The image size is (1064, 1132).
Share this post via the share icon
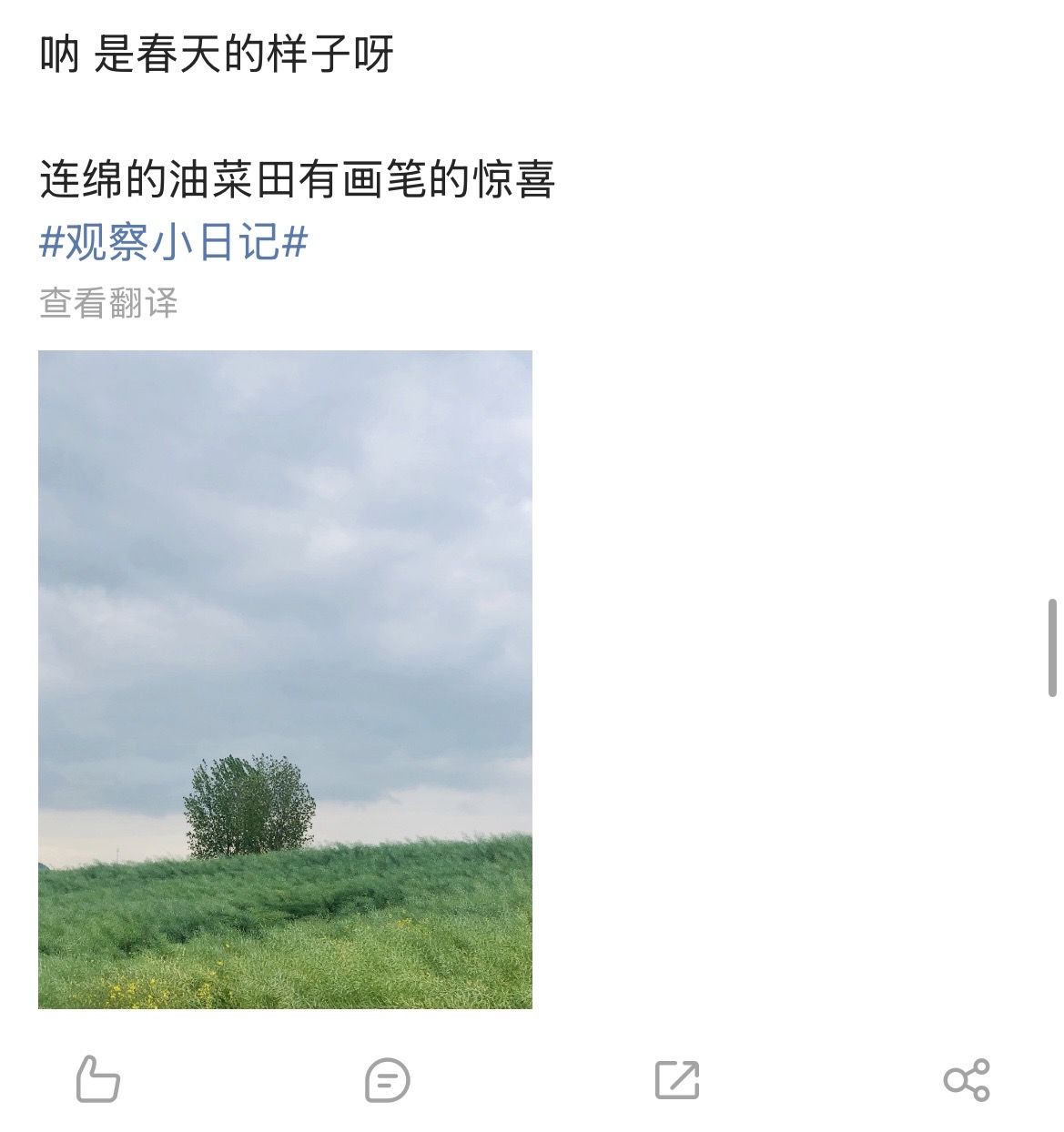tap(967, 1080)
